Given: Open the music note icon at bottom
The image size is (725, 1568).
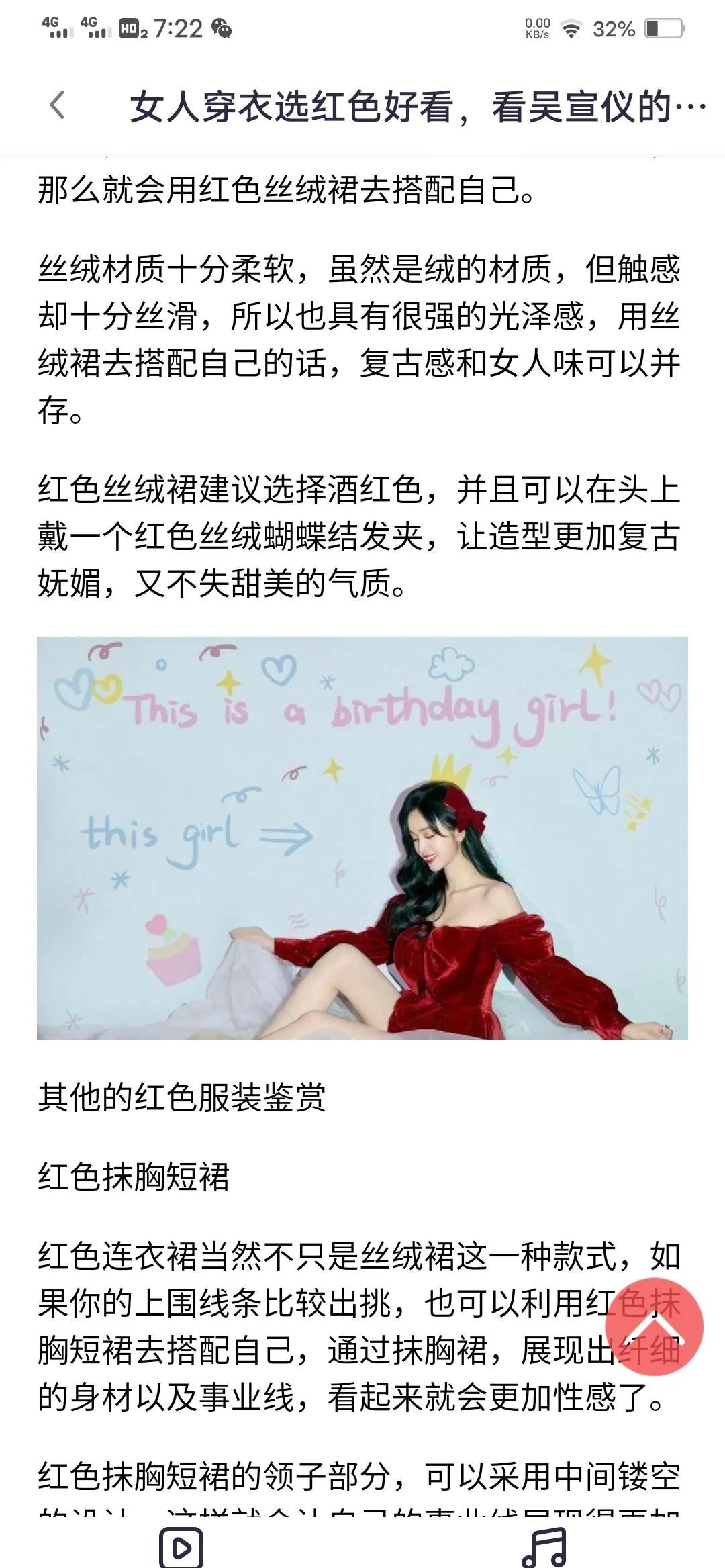Looking at the screenshot, I should pos(544,1547).
